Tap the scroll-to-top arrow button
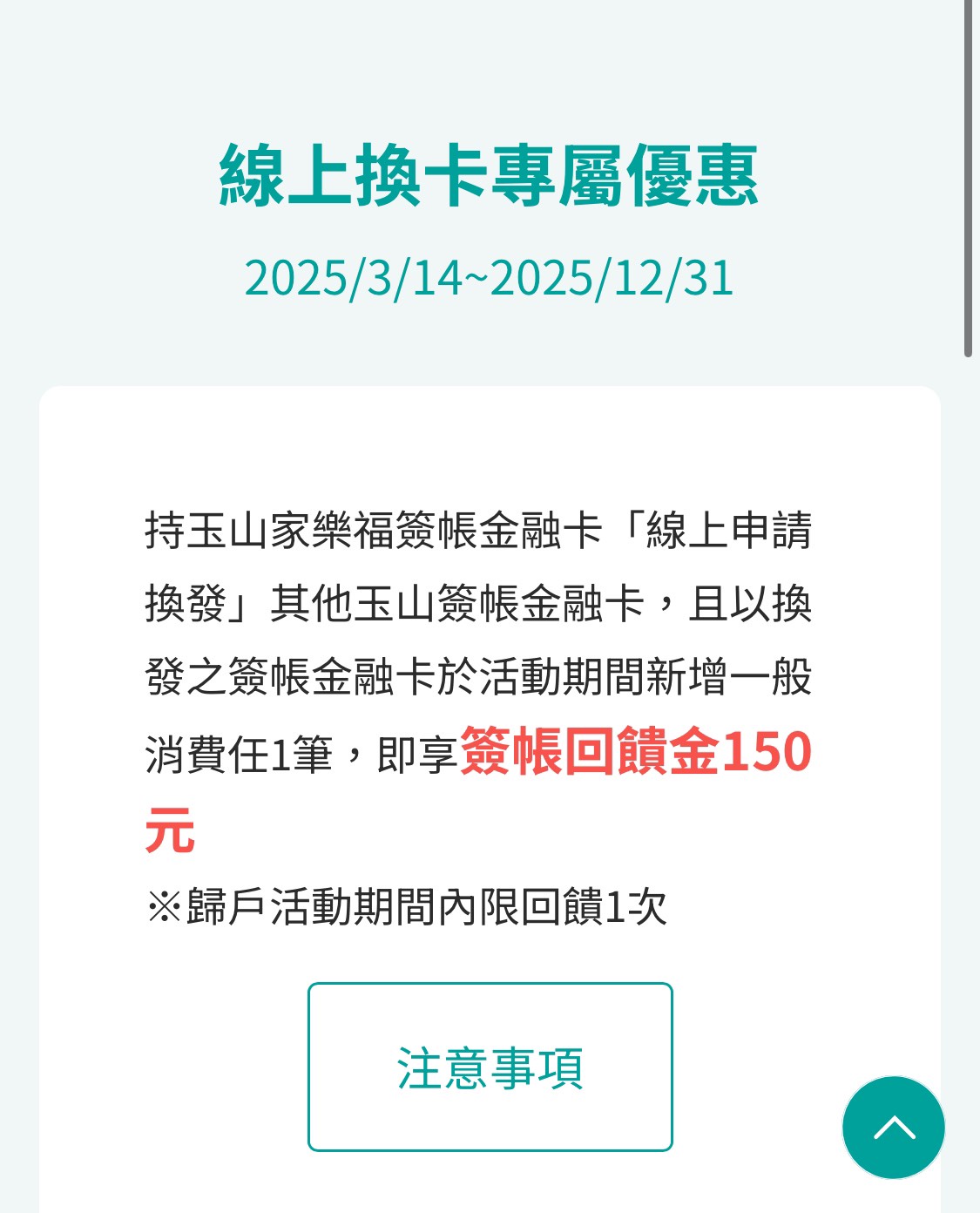This screenshot has height=1213, width=980. pos(893,1128)
